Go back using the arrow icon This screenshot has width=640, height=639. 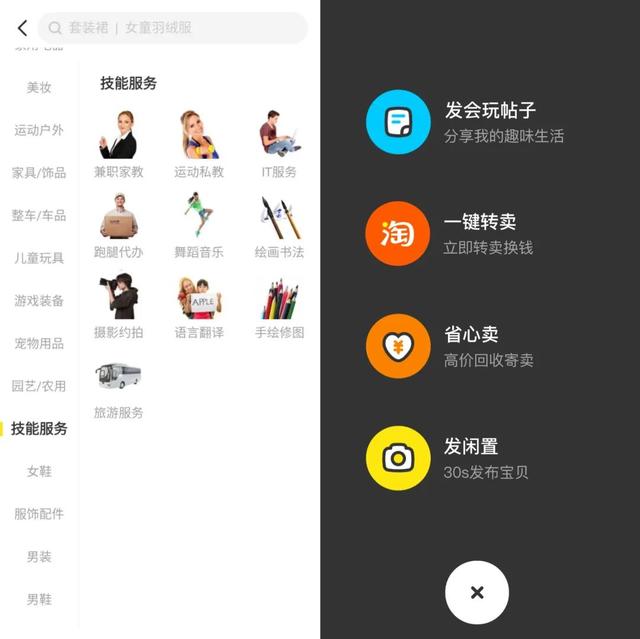click(x=22, y=28)
